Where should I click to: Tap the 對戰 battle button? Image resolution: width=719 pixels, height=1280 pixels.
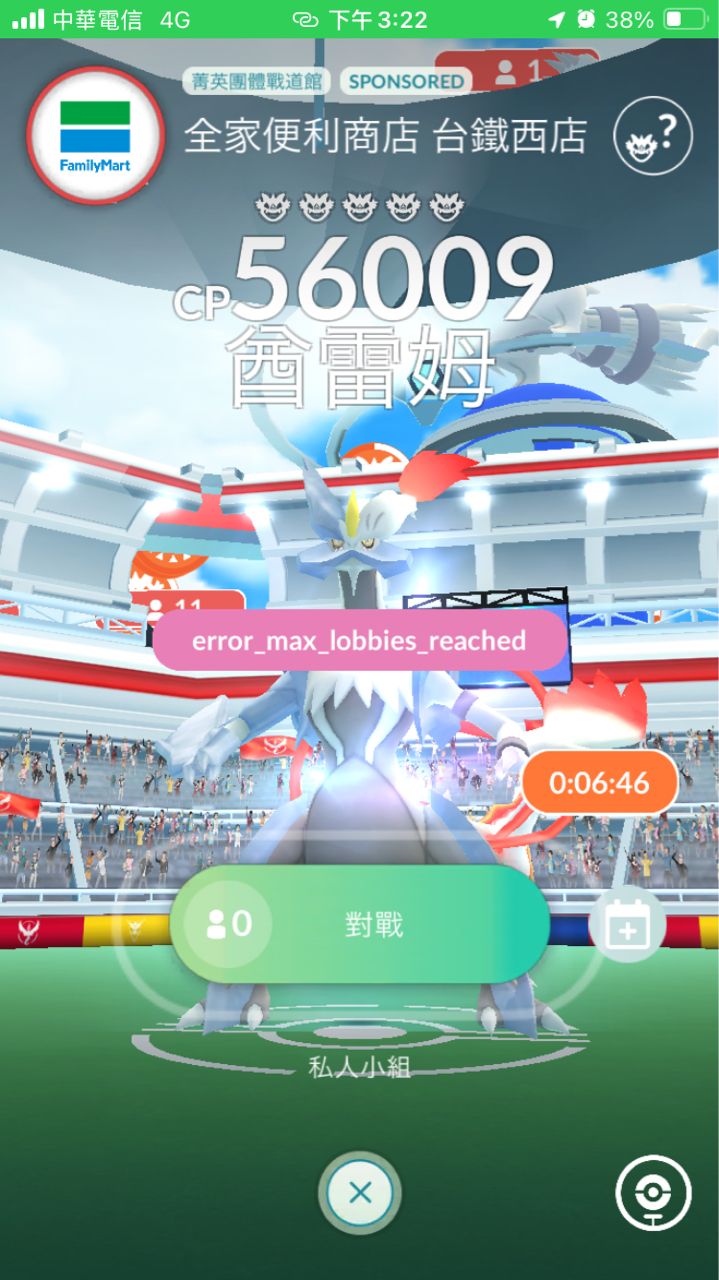[x=375, y=925]
